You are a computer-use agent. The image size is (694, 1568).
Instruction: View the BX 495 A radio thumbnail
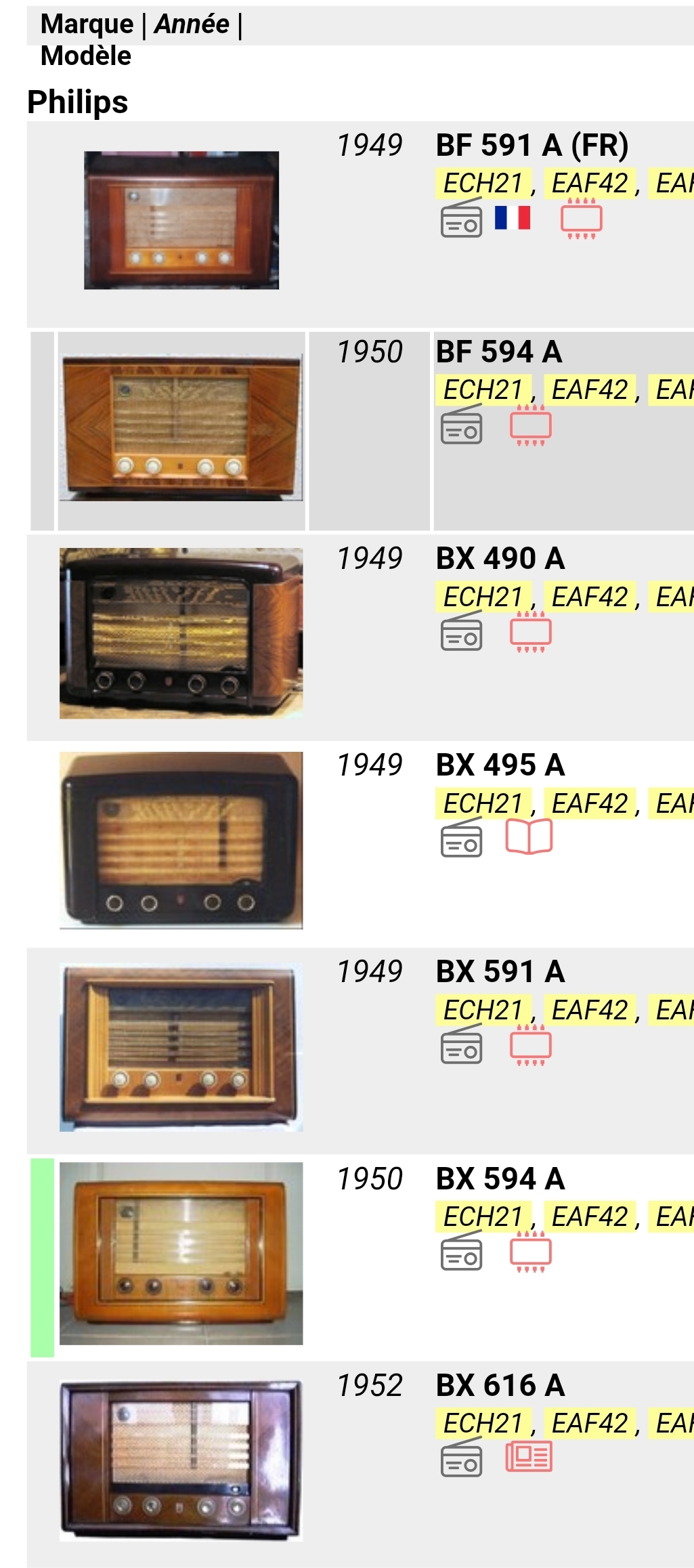point(181,840)
